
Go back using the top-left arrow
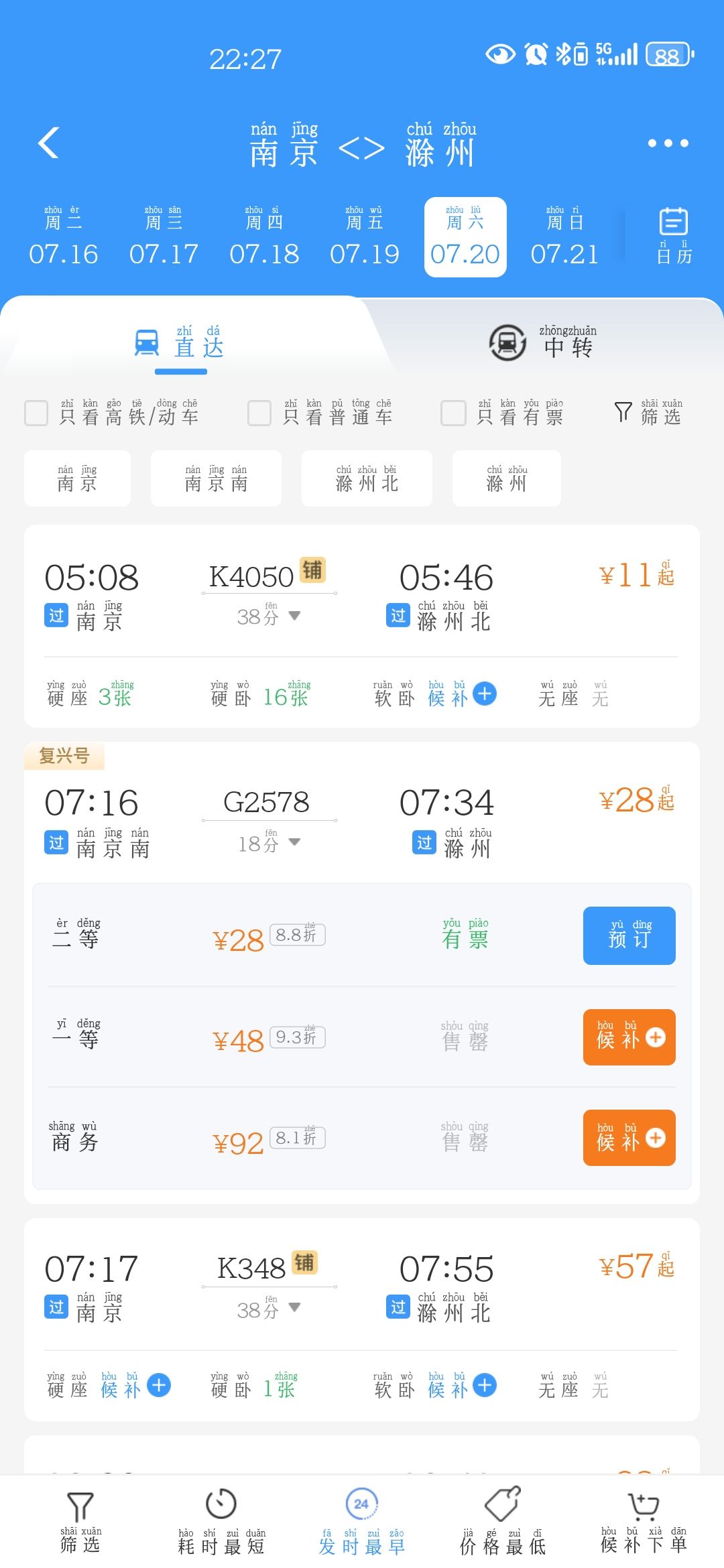point(49,142)
